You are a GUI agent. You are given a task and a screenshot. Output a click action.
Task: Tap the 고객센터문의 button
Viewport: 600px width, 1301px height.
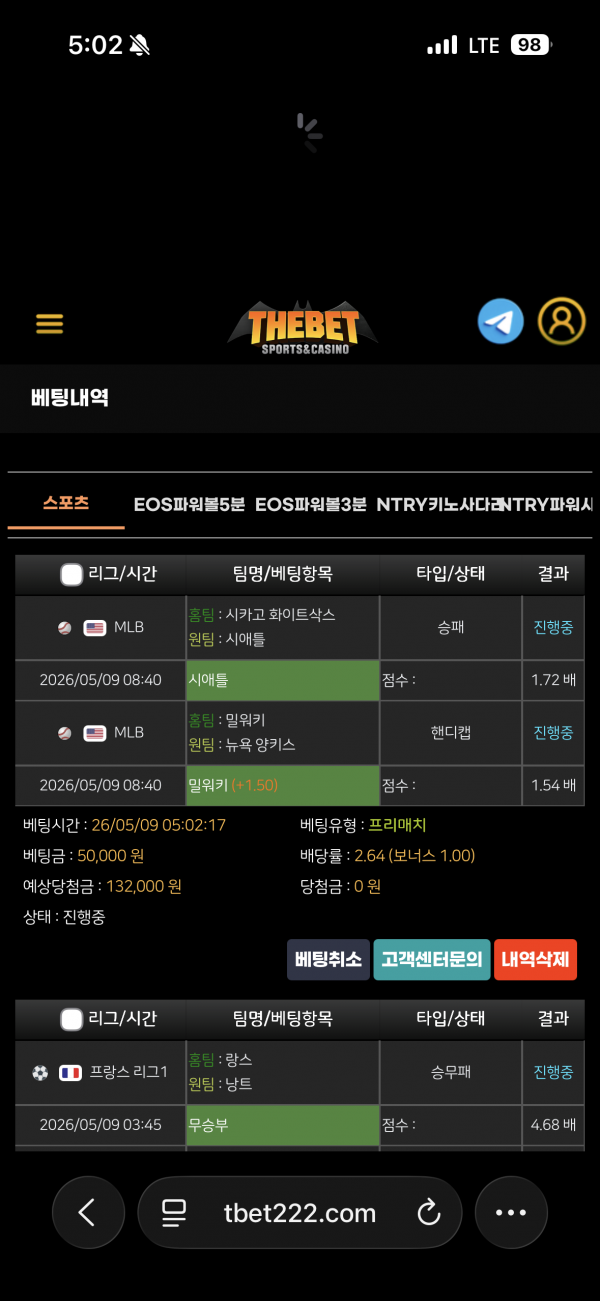[432, 959]
